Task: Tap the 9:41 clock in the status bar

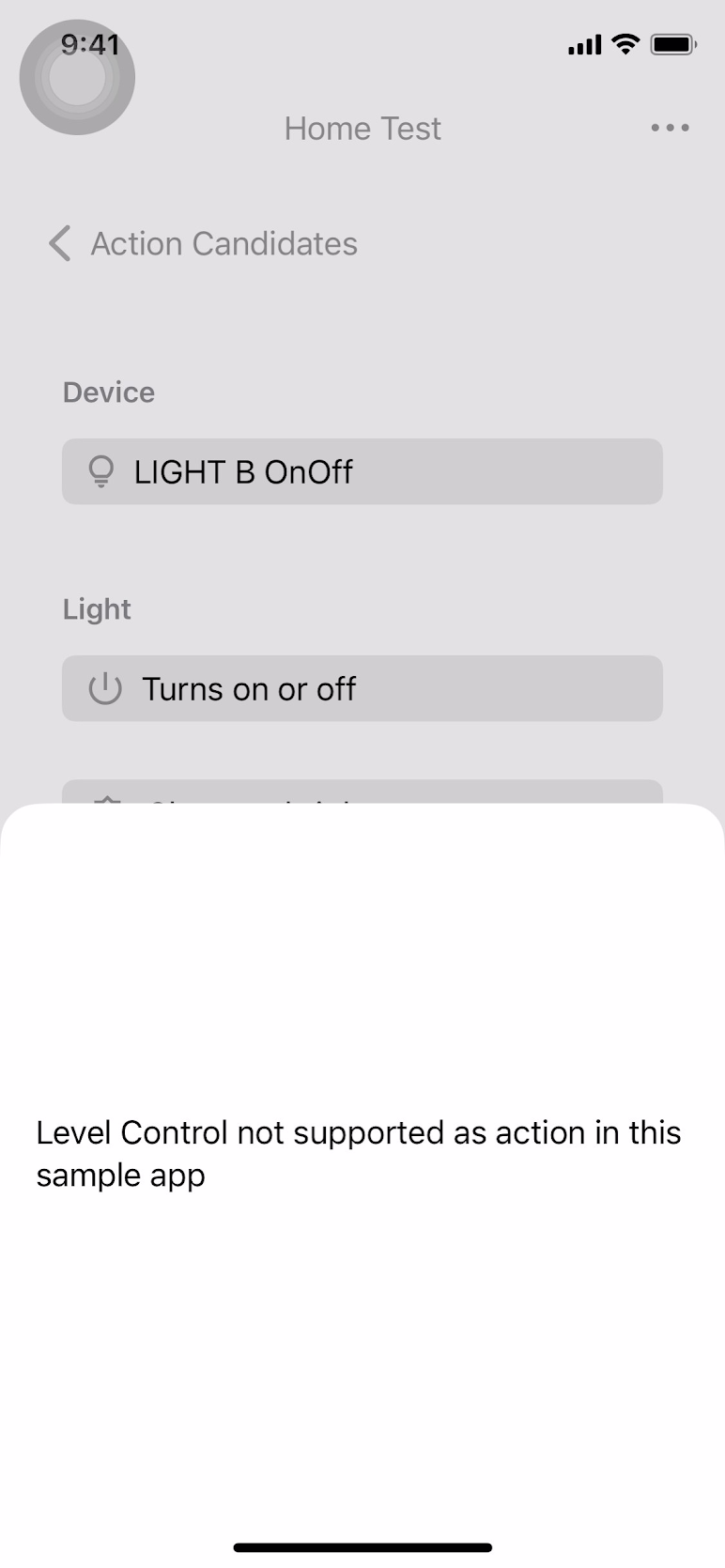Action: click(91, 44)
